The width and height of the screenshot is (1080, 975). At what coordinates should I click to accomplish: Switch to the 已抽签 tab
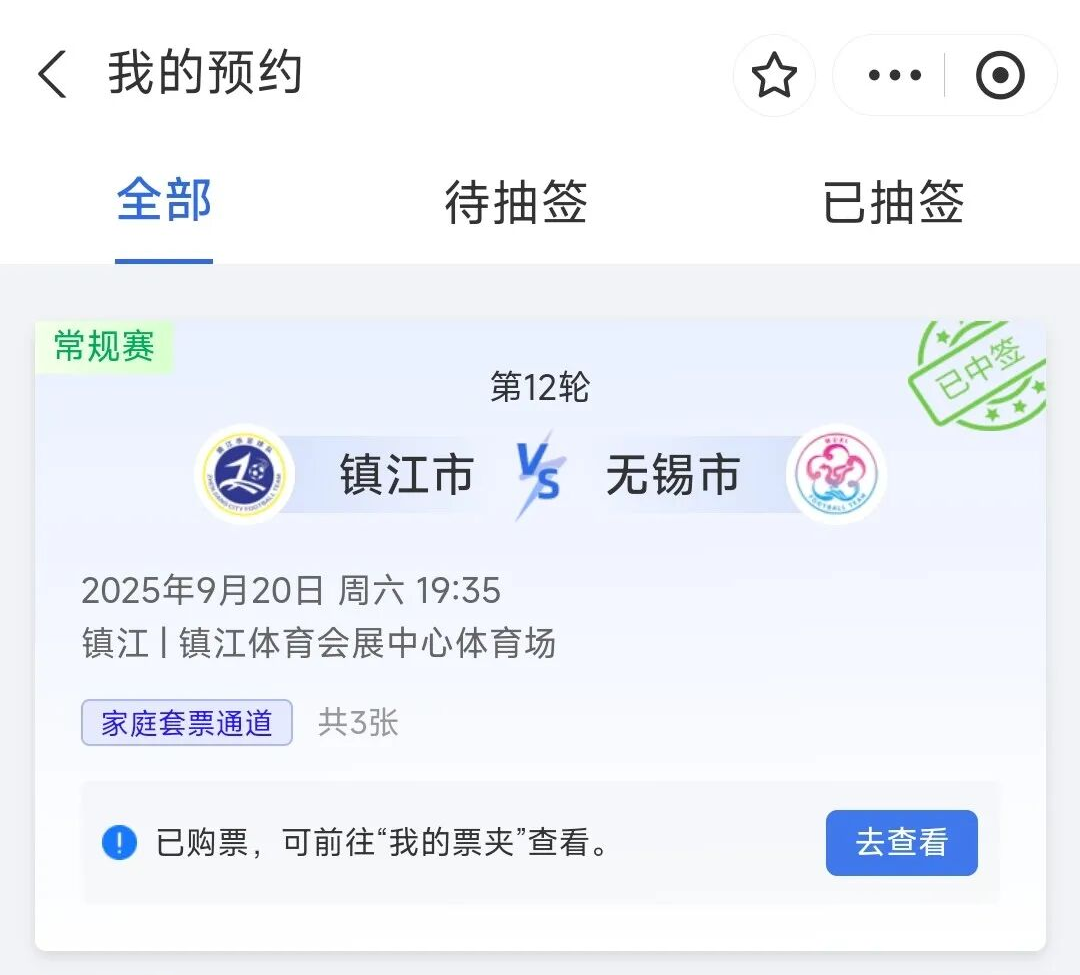coord(892,202)
